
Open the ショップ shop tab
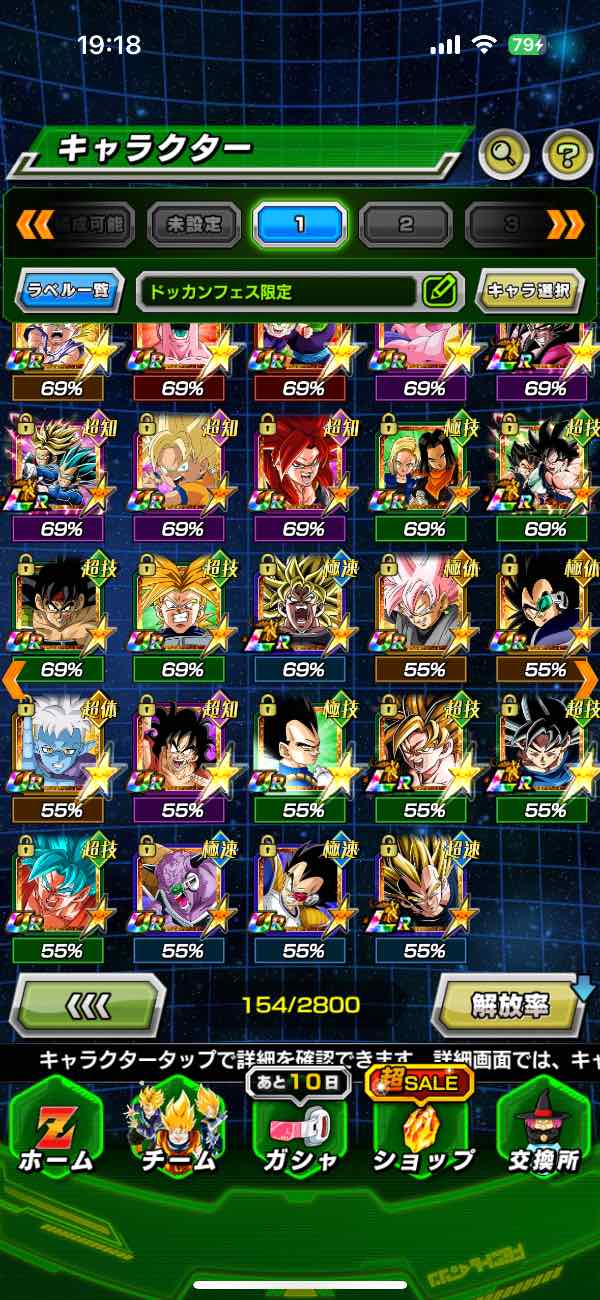[422, 1128]
